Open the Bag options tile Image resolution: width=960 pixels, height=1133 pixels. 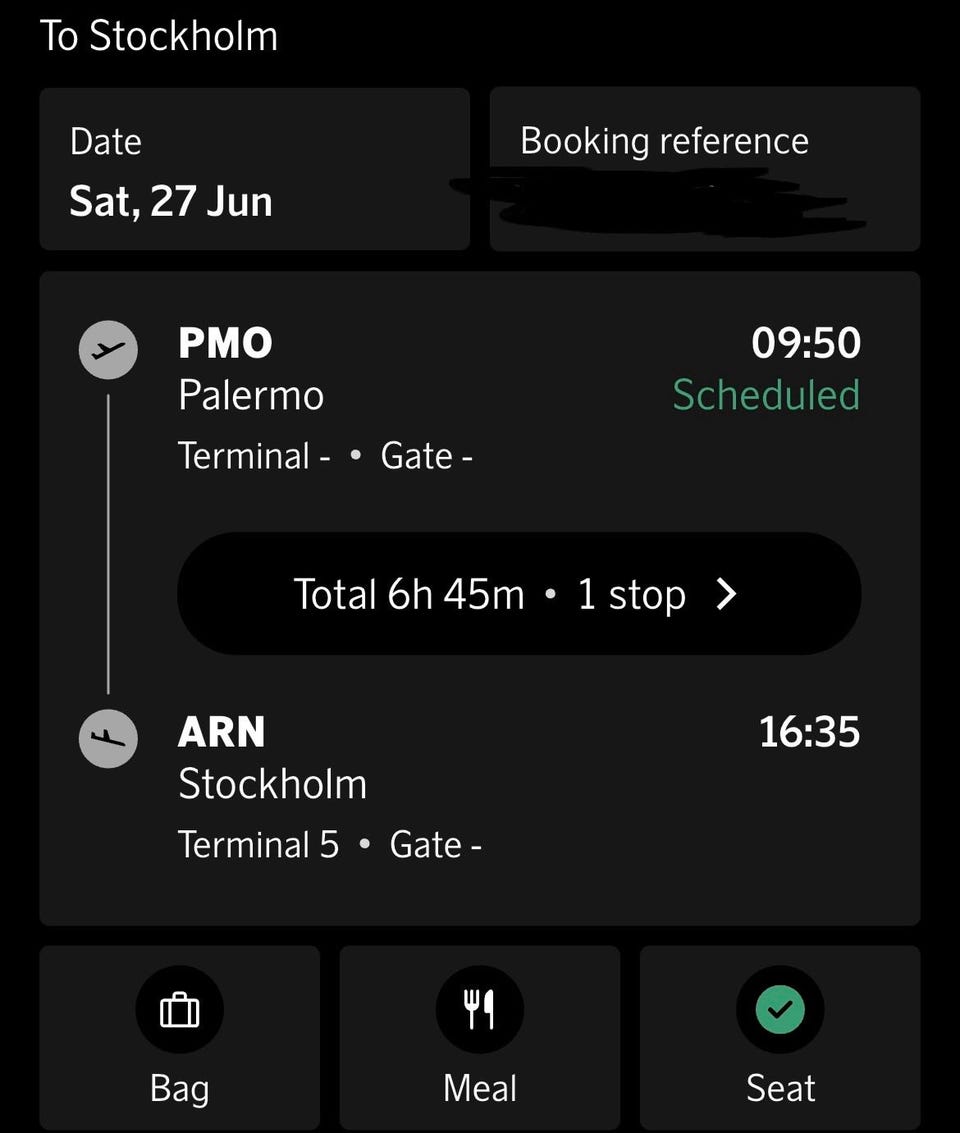pos(180,1039)
